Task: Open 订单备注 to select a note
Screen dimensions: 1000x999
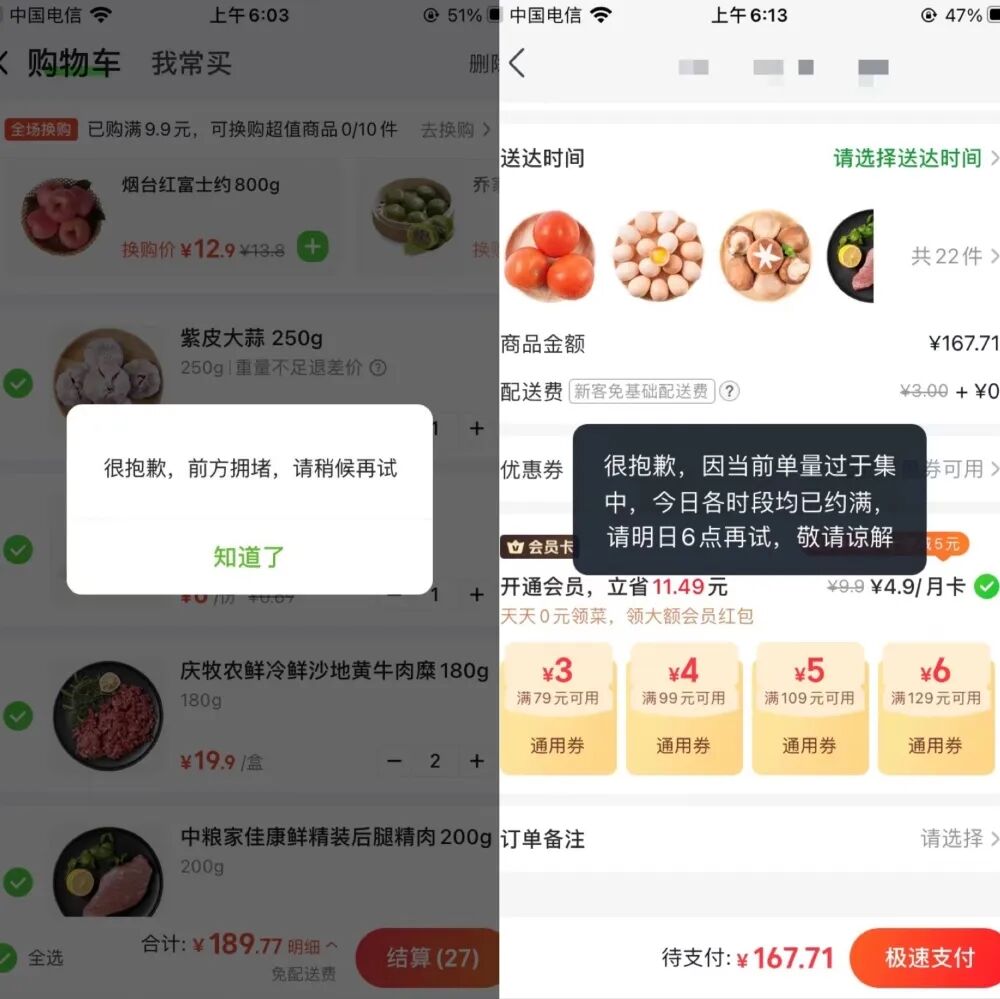Action: pos(749,838)
